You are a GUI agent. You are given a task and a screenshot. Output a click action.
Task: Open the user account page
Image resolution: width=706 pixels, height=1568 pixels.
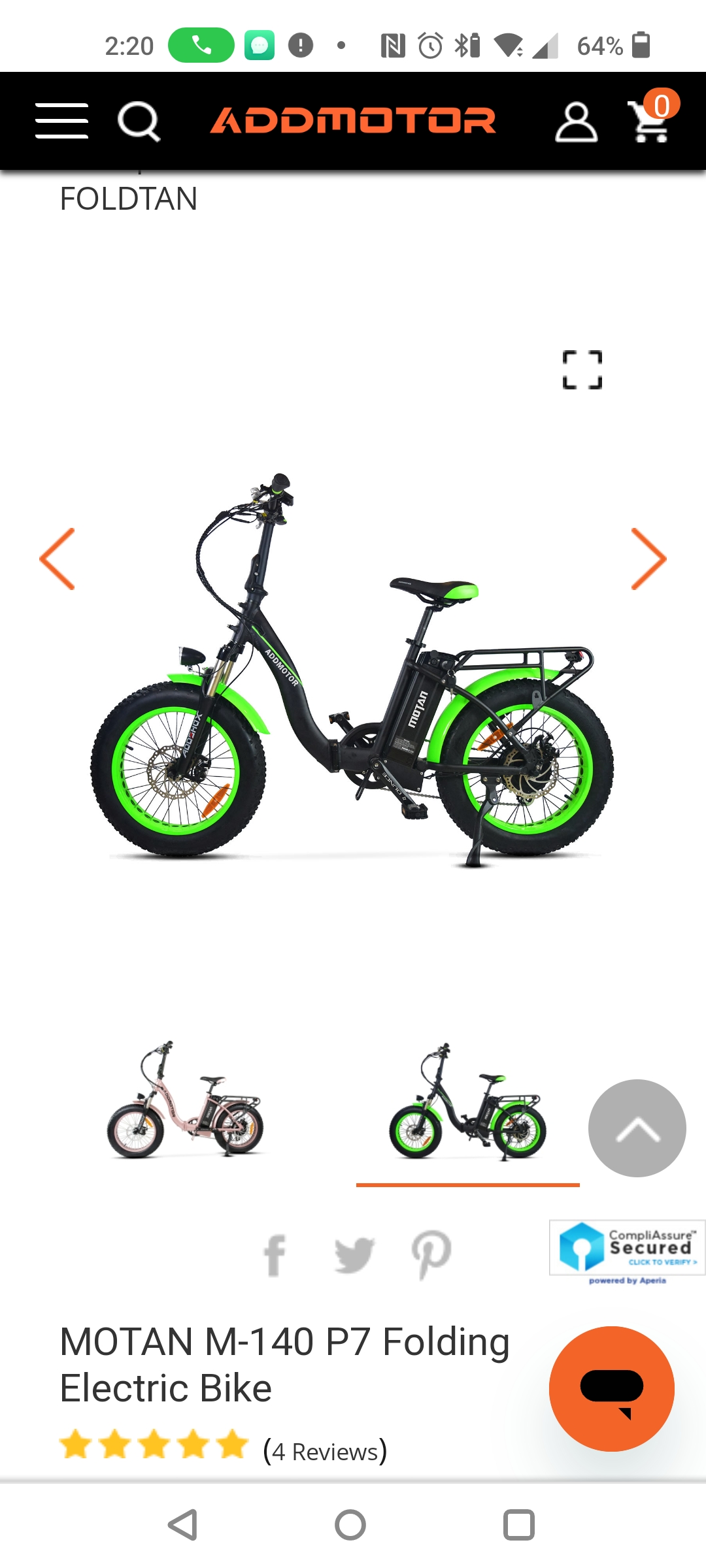[x=576, y=122]
